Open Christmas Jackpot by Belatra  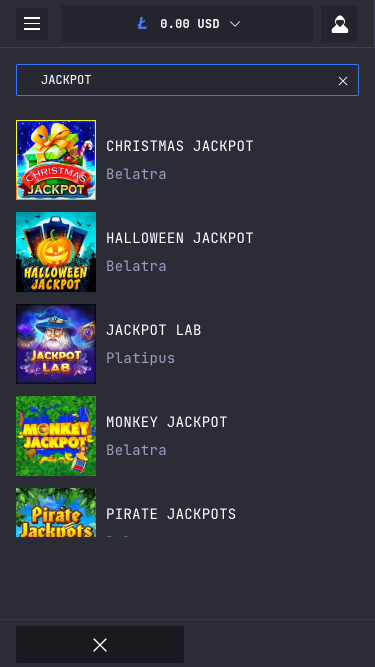(x=187, y=160)
